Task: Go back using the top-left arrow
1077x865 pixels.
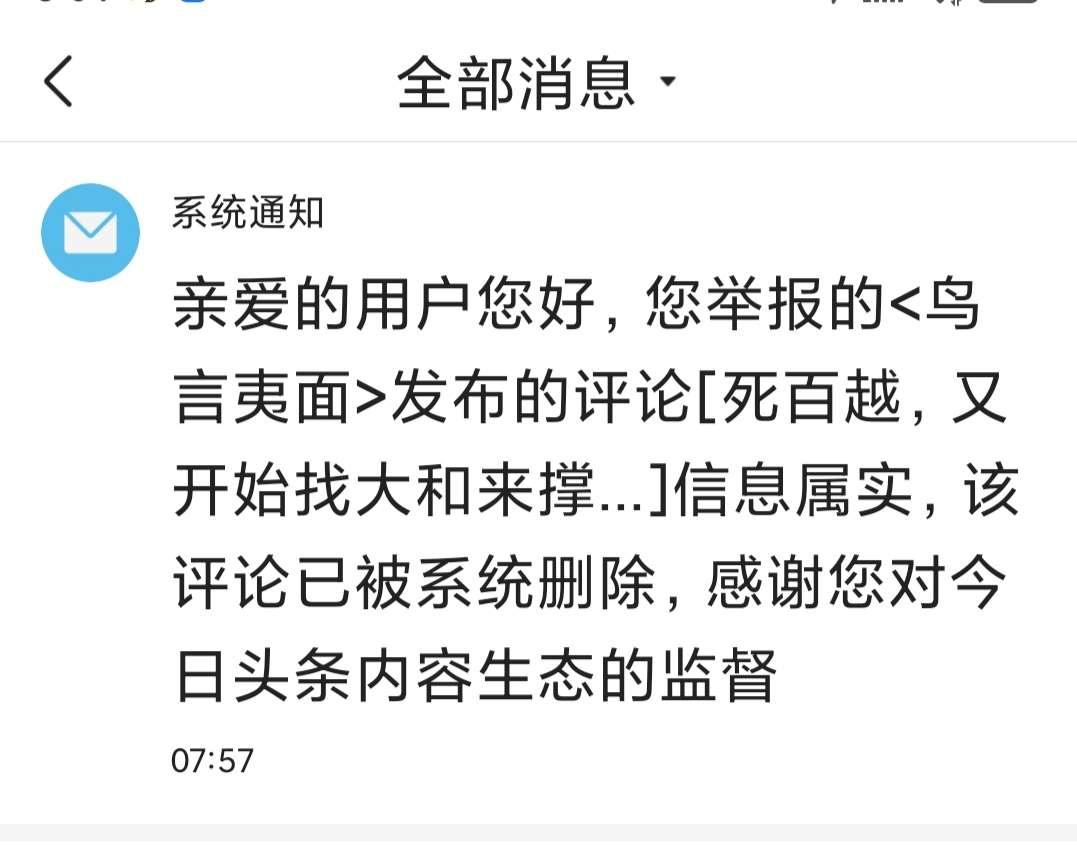Action: pyautogui.click(x=58, y=82)
